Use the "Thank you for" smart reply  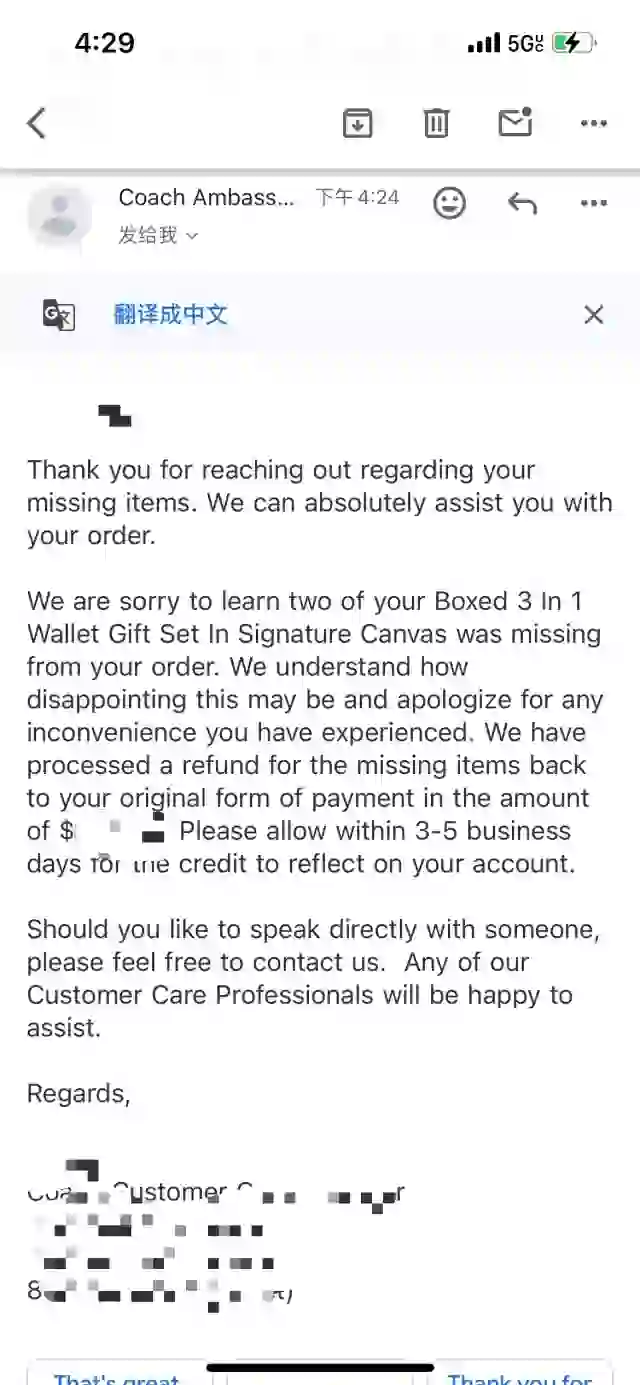coord(520,1375)
